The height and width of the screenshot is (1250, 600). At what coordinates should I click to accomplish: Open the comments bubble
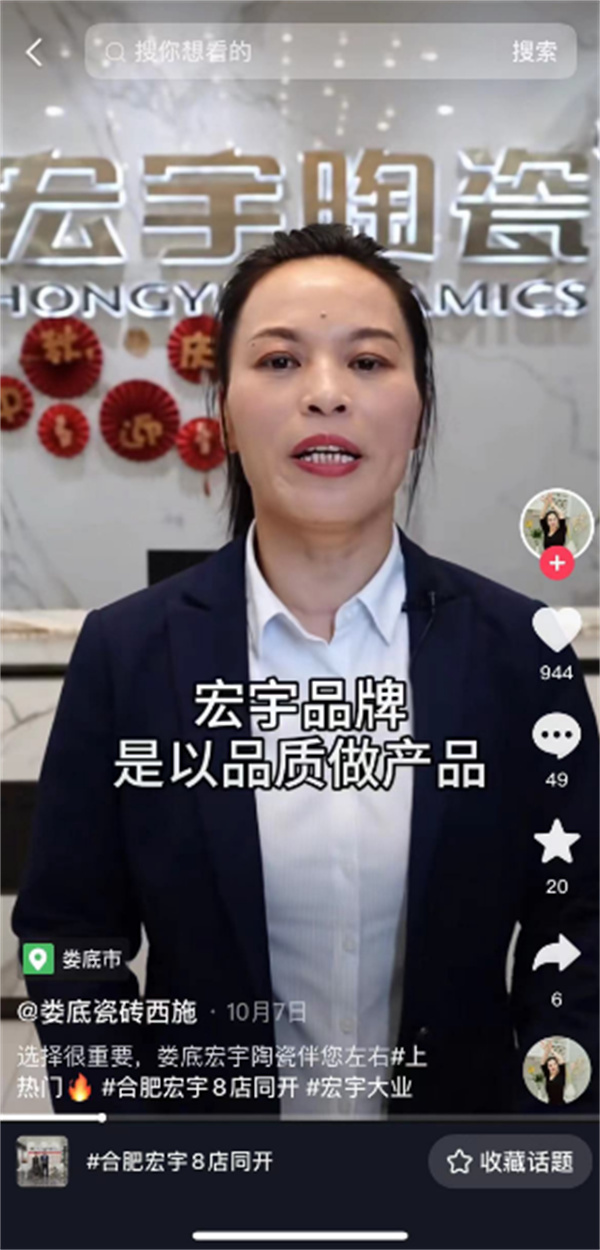[x=556, y=737]
